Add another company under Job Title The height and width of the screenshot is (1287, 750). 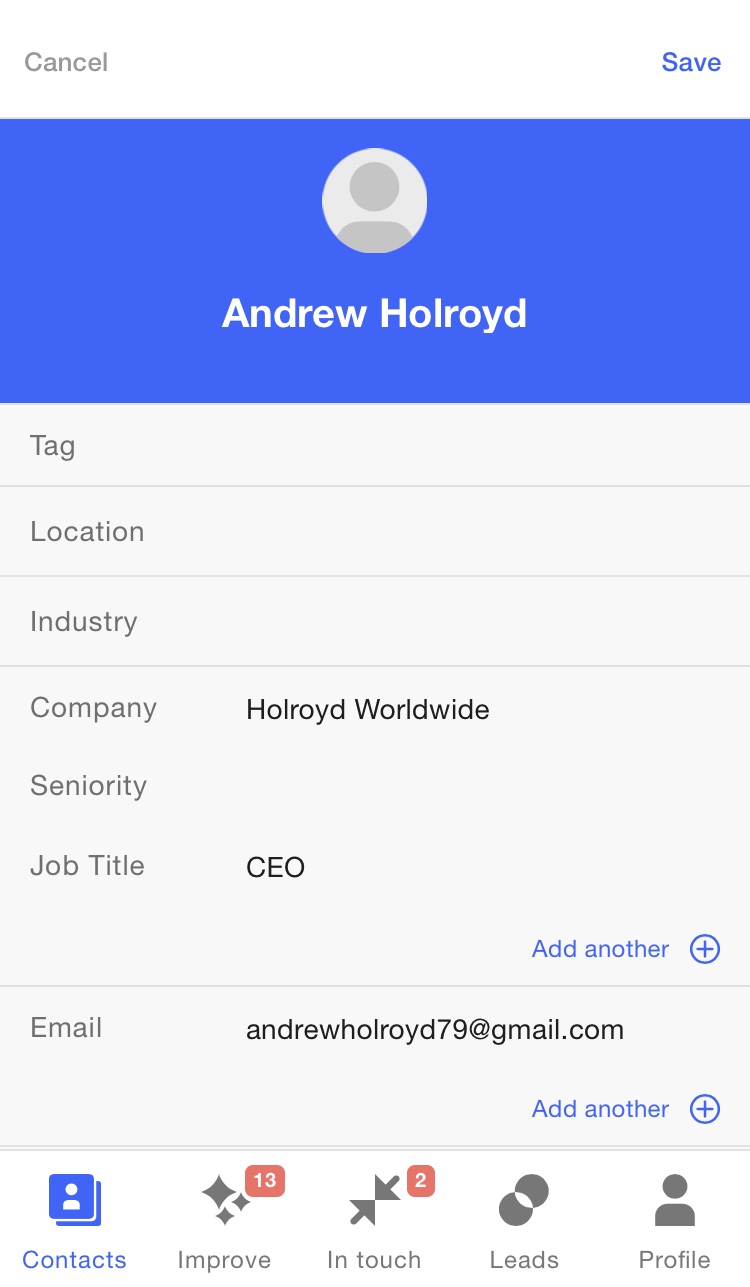[x=625, y=949]
